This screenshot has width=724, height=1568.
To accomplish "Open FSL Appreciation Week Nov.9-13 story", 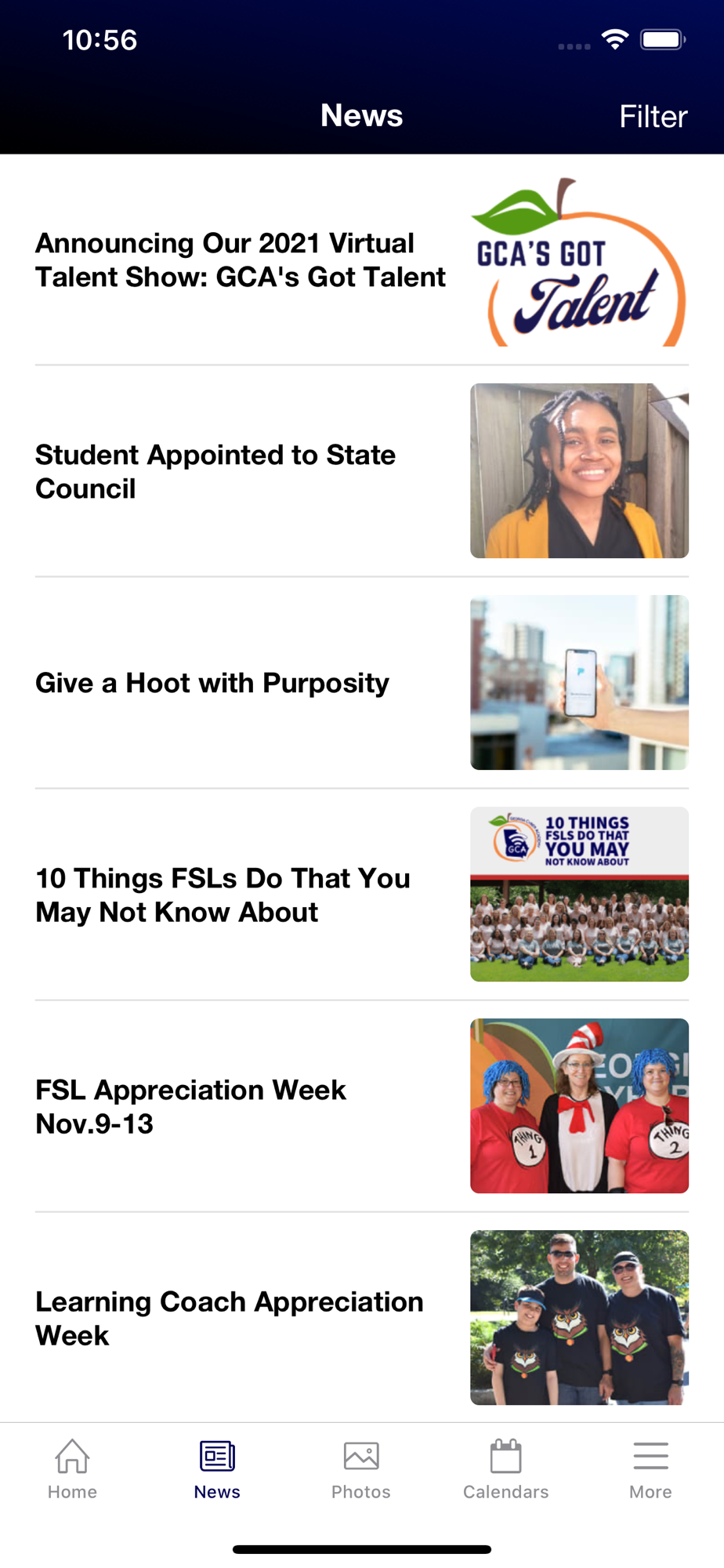I will coord(190,1106).
